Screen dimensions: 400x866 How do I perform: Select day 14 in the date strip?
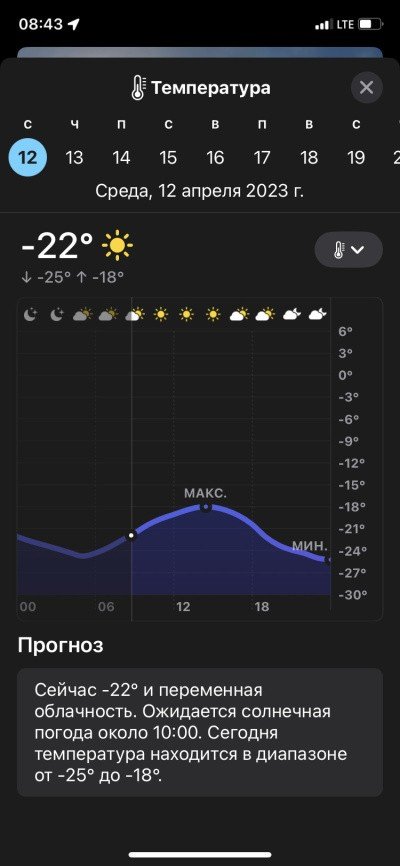coord(121,158)
